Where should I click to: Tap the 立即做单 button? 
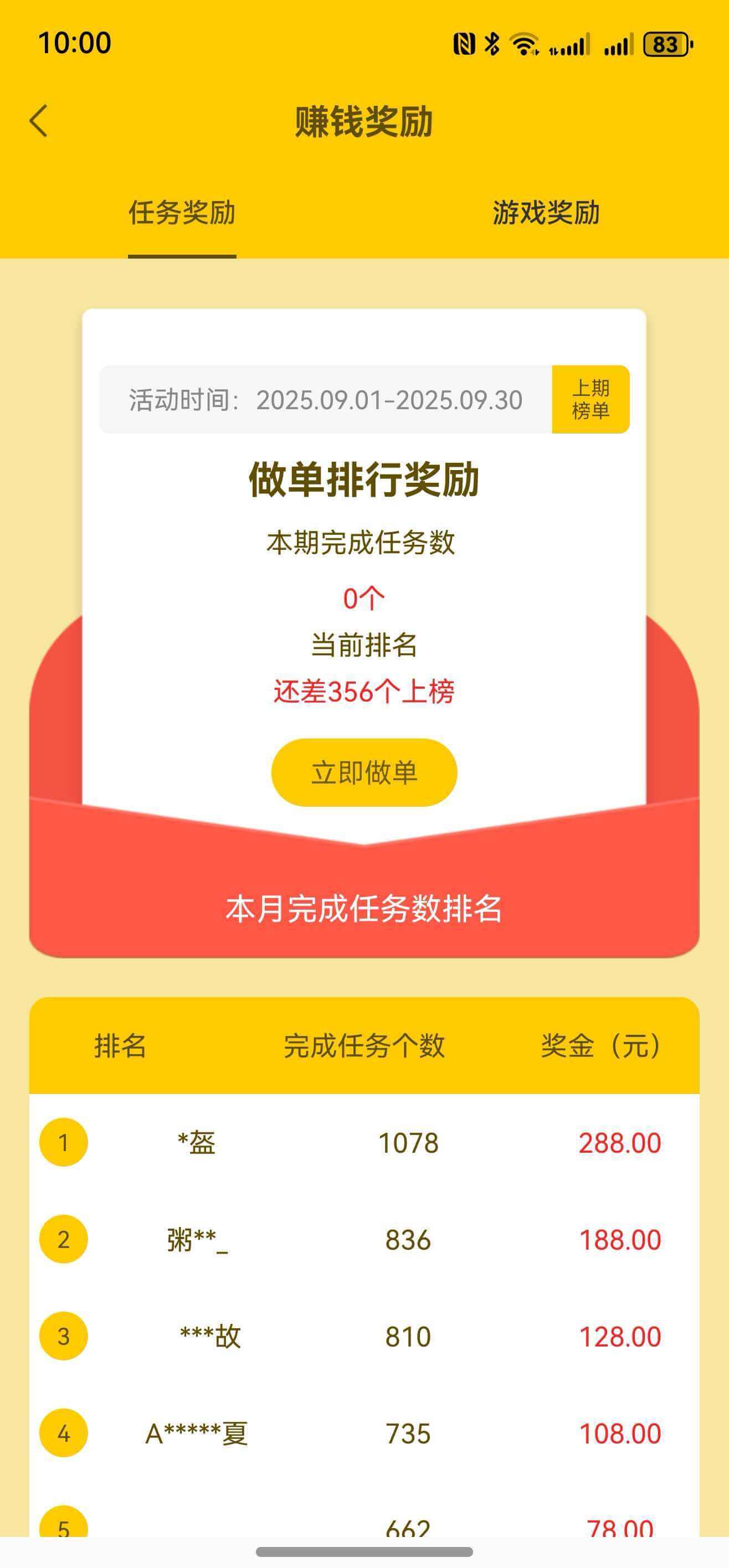coord(363,772)
